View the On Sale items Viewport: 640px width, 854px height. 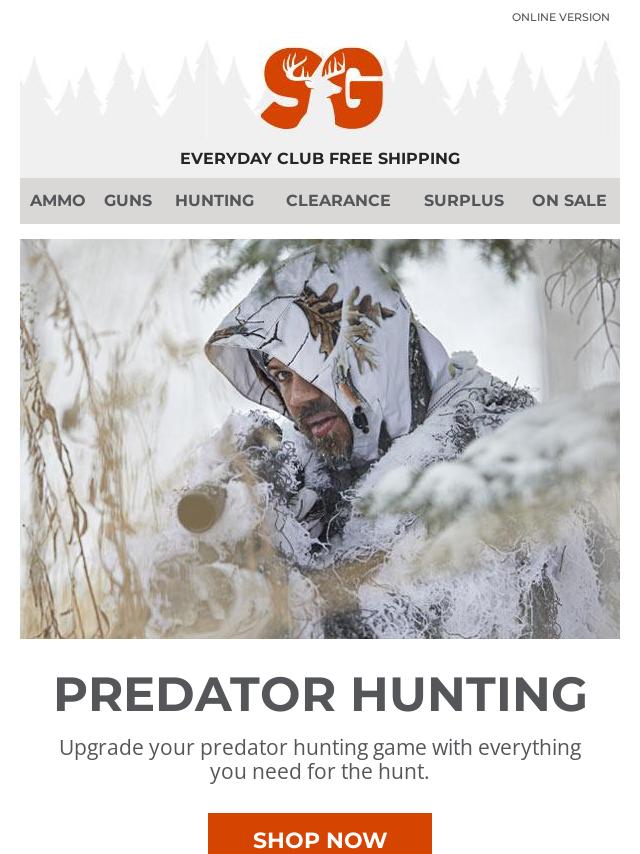(x=569, y=201)
